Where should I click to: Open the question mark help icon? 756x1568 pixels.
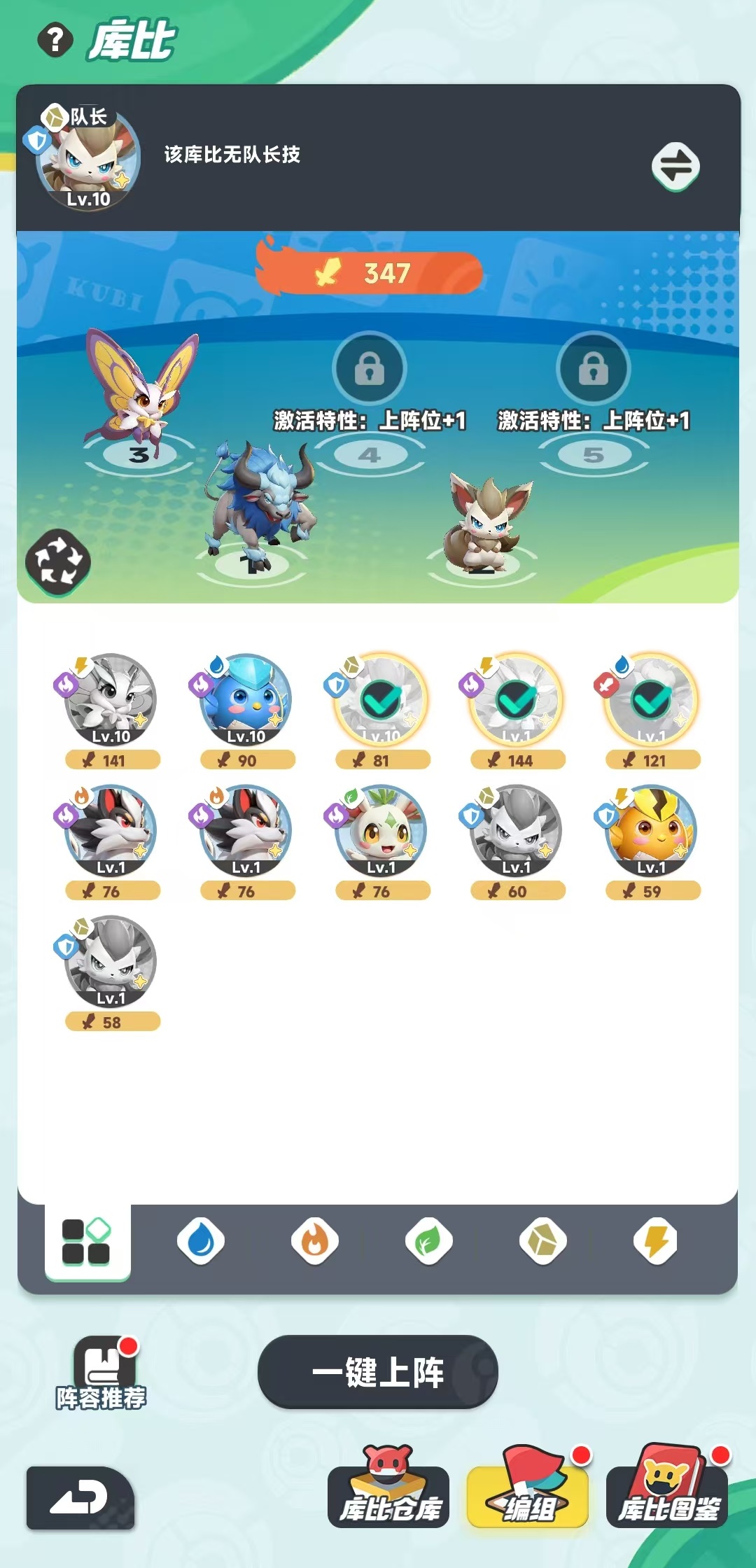coord(55,41)
